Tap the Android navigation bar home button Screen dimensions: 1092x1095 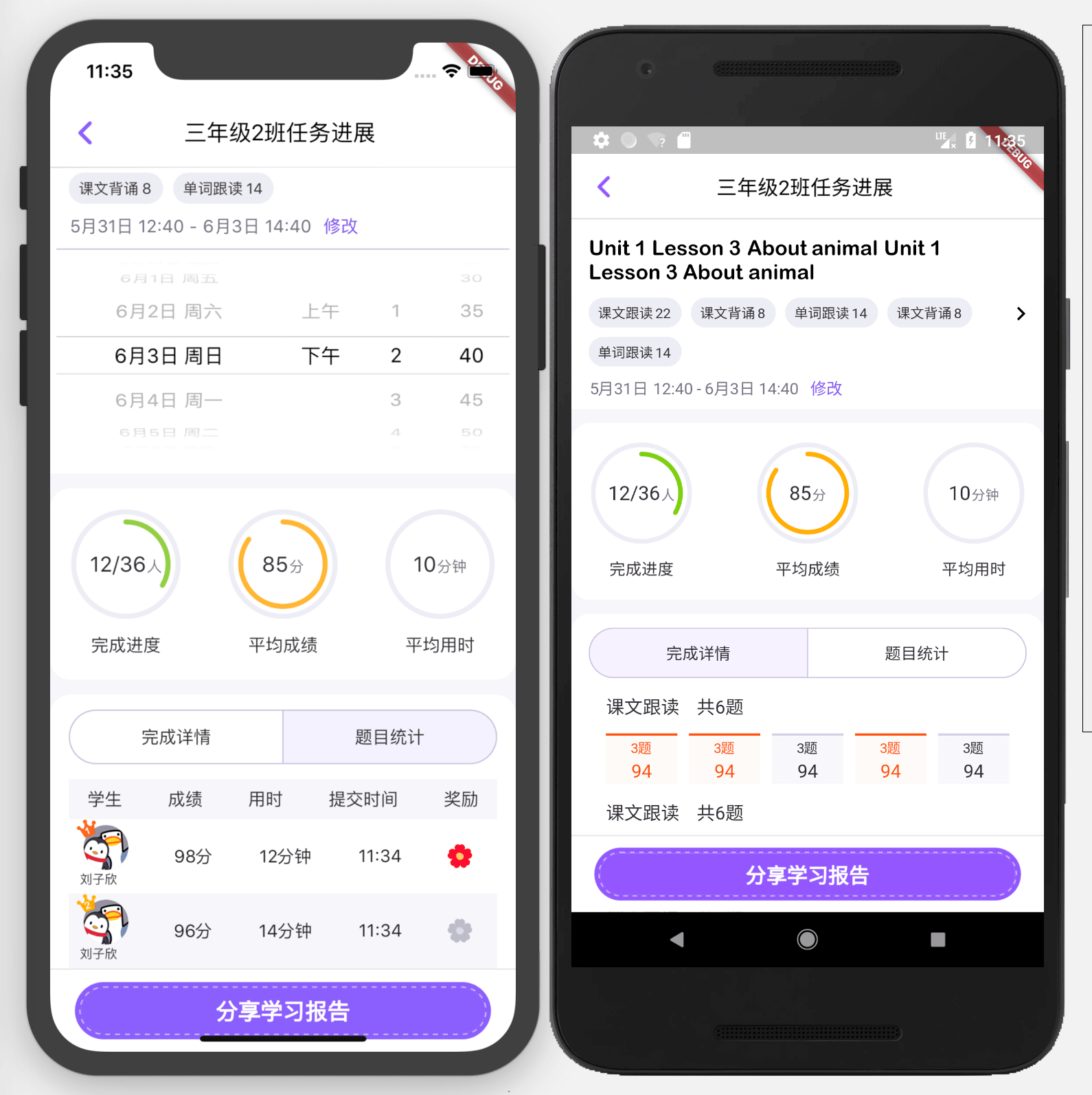(807, 939)
